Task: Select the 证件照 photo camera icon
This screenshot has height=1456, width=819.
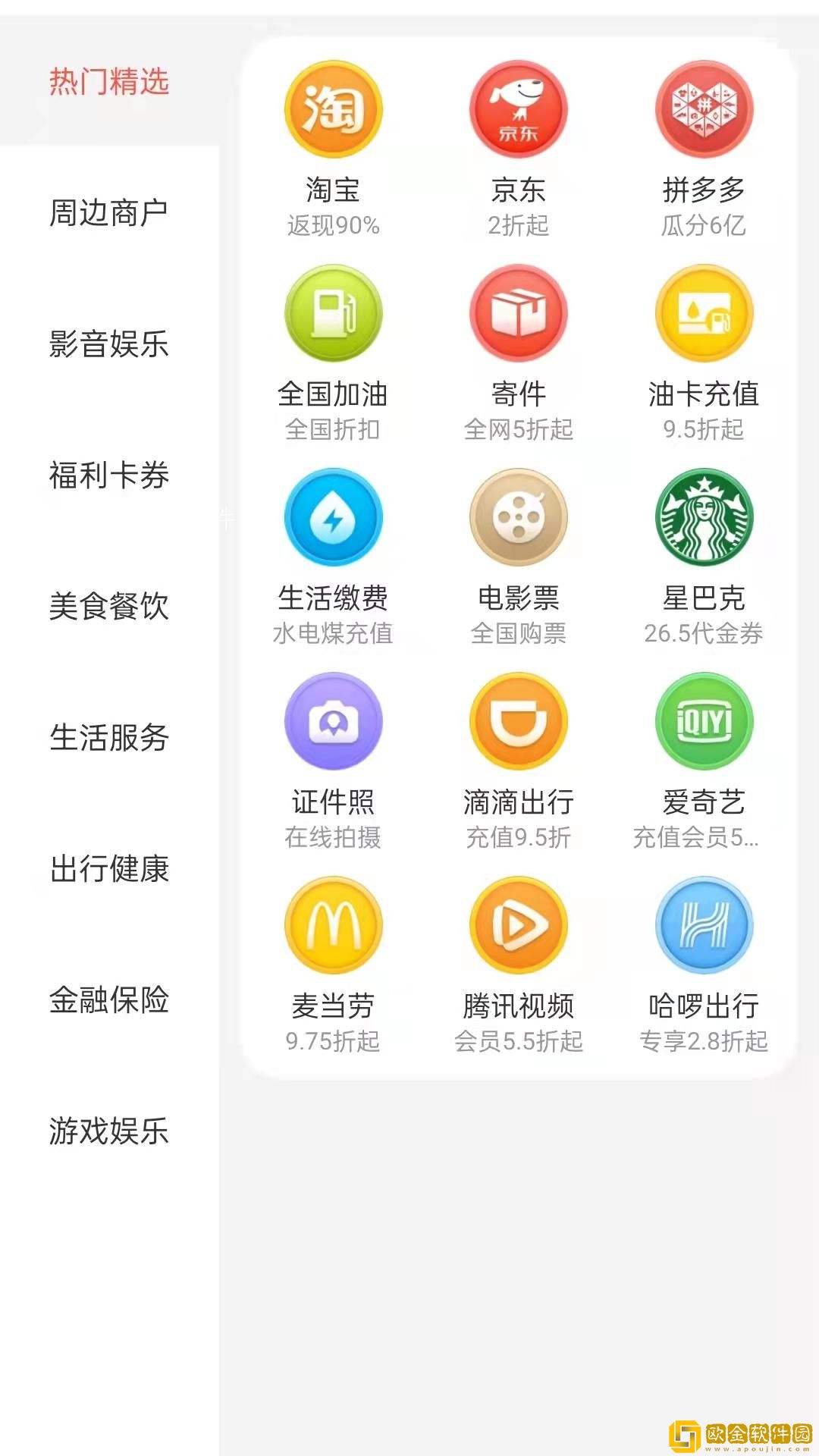Action: (x=332, y=721)
